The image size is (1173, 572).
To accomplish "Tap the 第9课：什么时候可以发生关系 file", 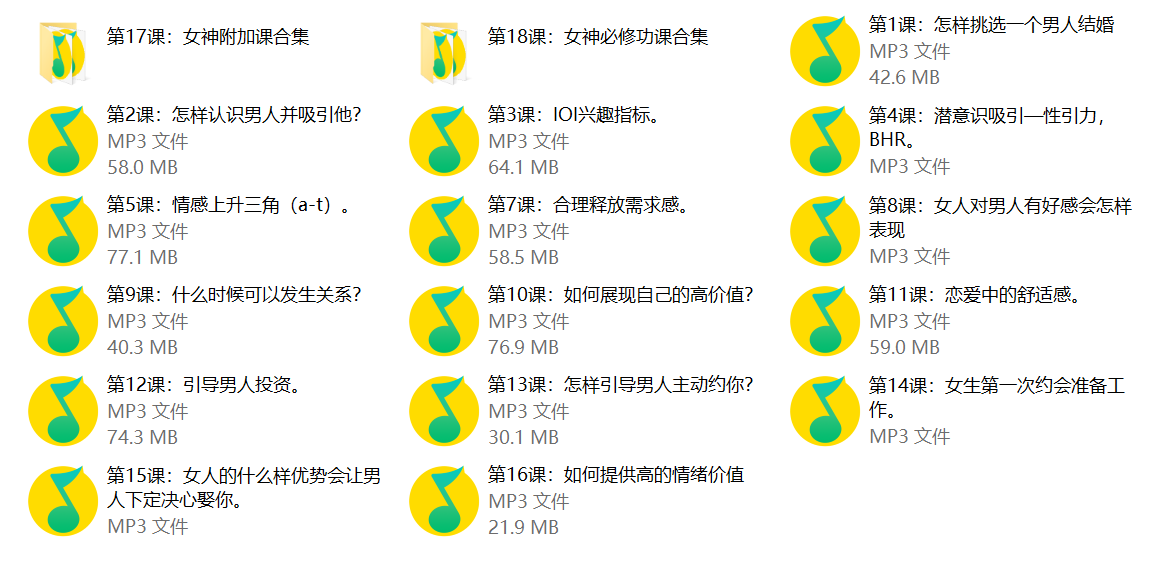I will pos(63,321).
